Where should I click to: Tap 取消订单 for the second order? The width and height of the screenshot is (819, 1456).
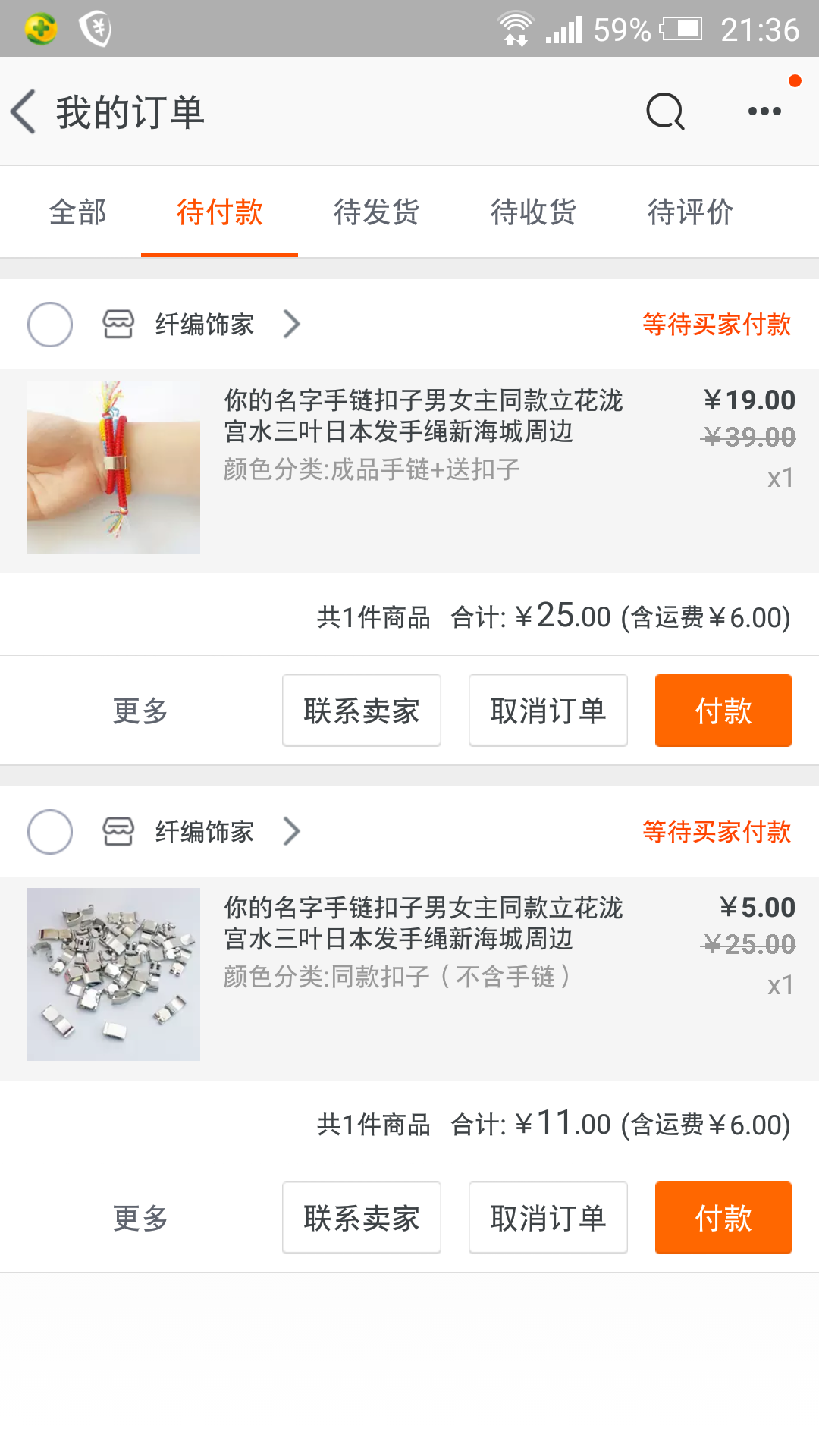[x=548, y=1218]
